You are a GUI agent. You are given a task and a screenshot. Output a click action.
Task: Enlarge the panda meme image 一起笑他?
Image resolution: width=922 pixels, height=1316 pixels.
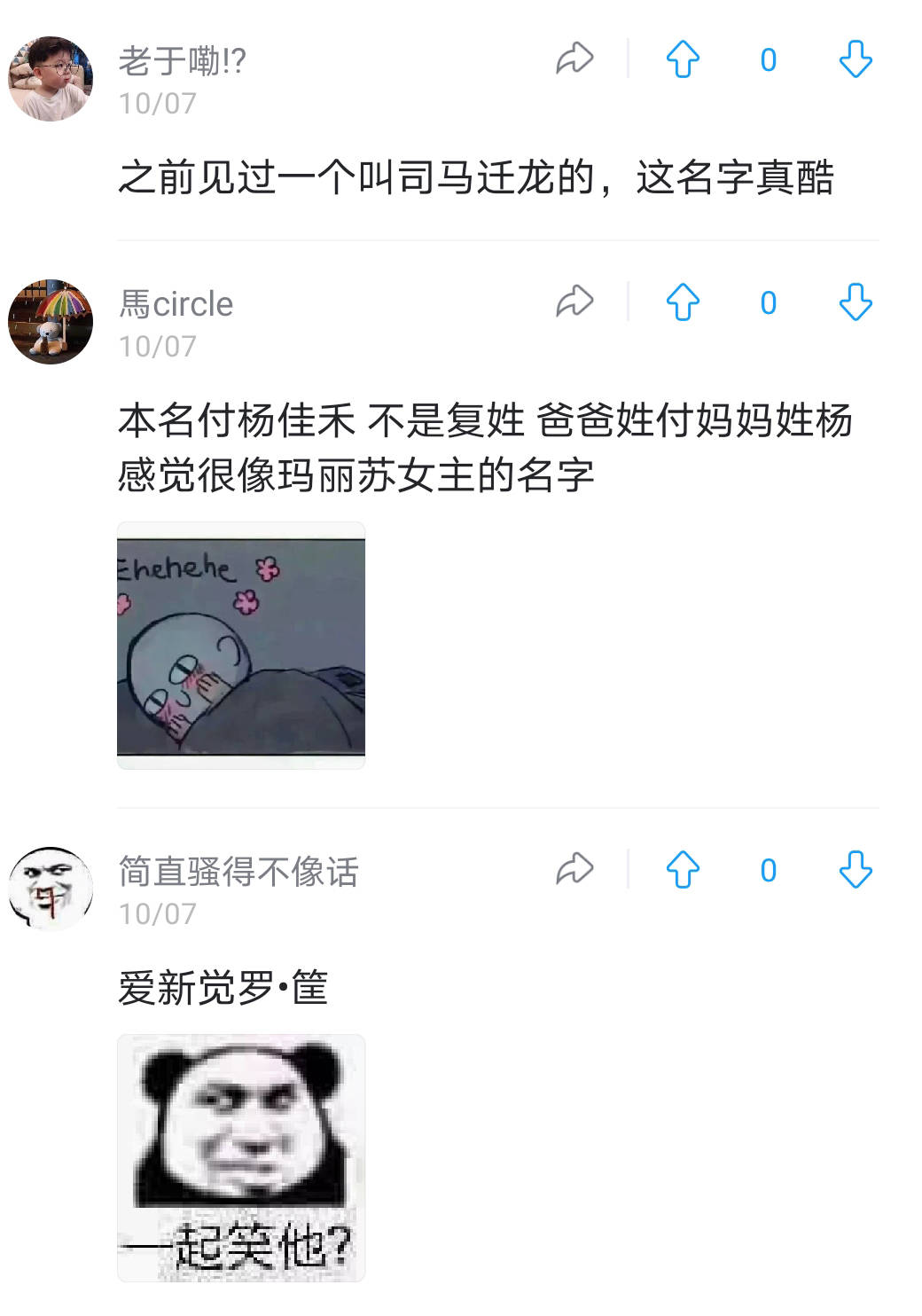[x=241, y=1157]
